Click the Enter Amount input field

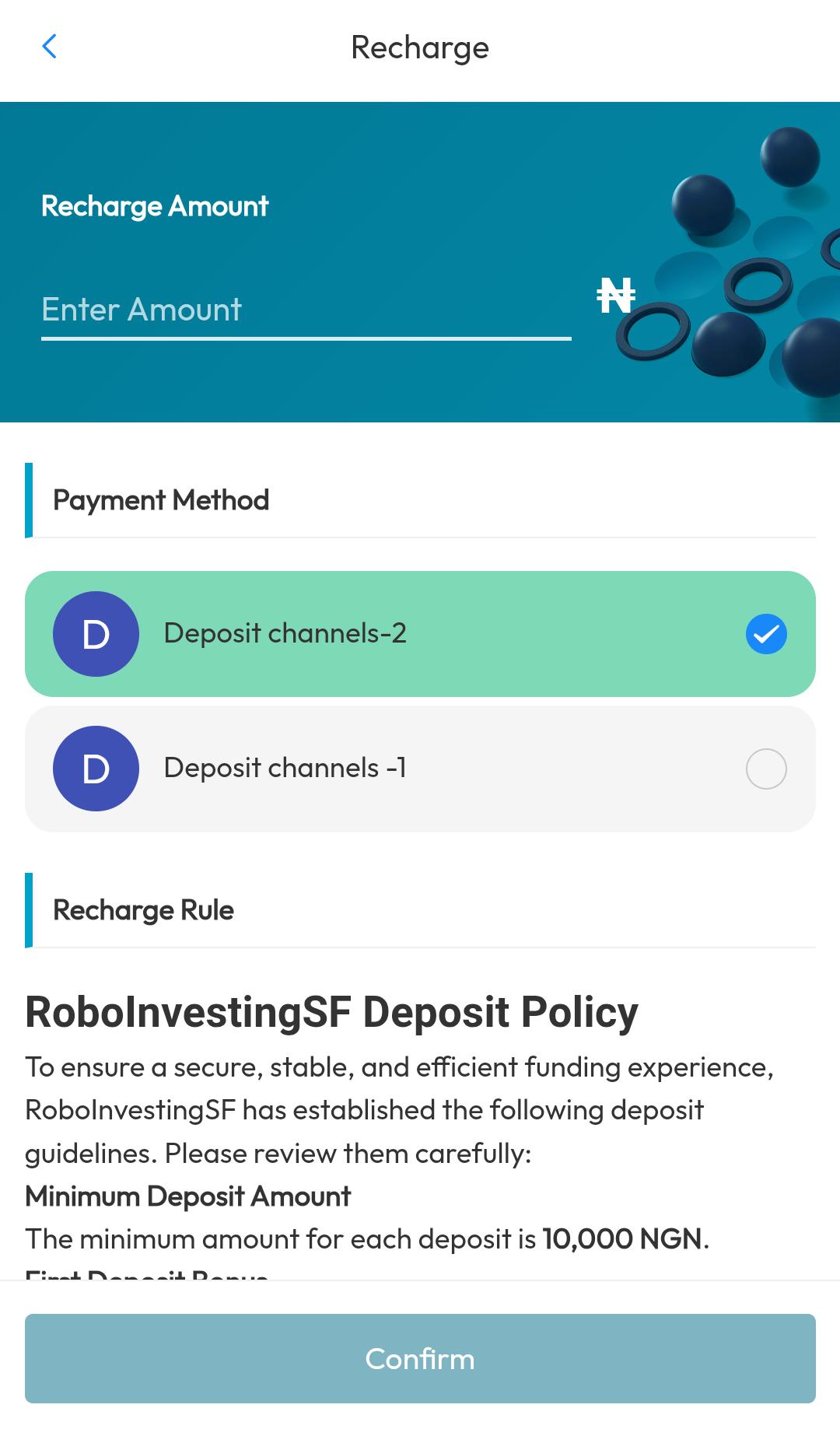303,310
